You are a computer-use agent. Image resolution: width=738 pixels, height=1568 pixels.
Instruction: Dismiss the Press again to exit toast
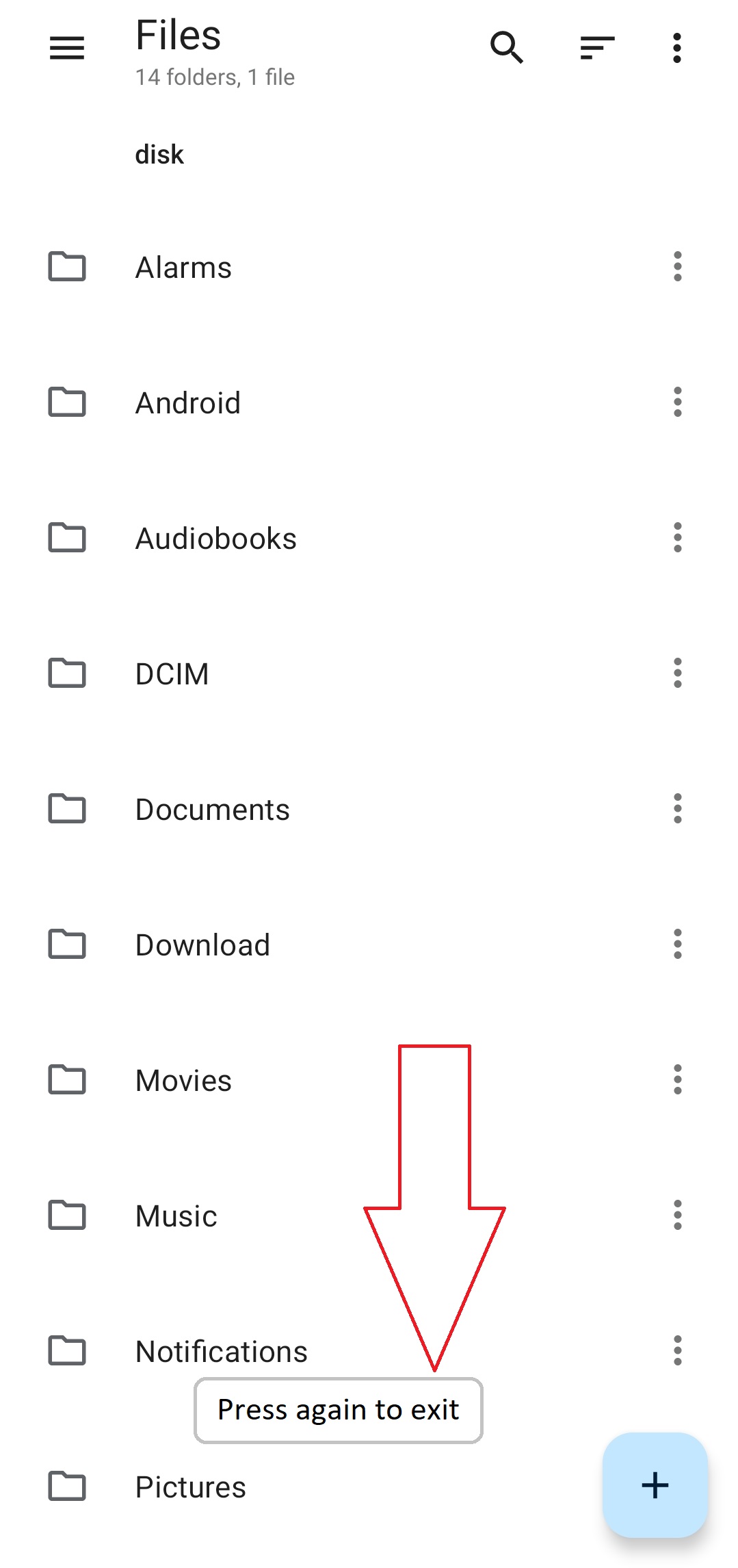[338, 1409]
